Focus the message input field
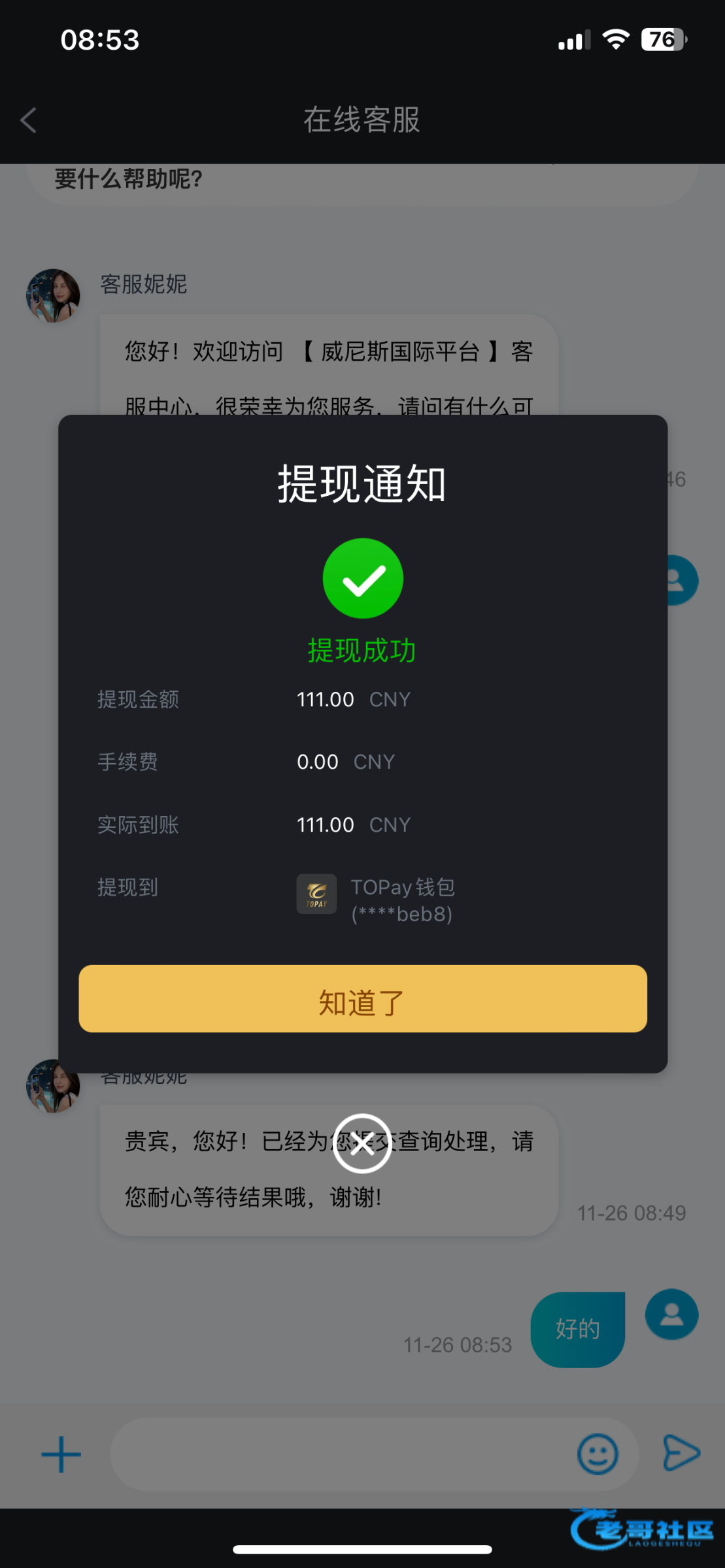 pyautogui.click(x=340, y=1454)
